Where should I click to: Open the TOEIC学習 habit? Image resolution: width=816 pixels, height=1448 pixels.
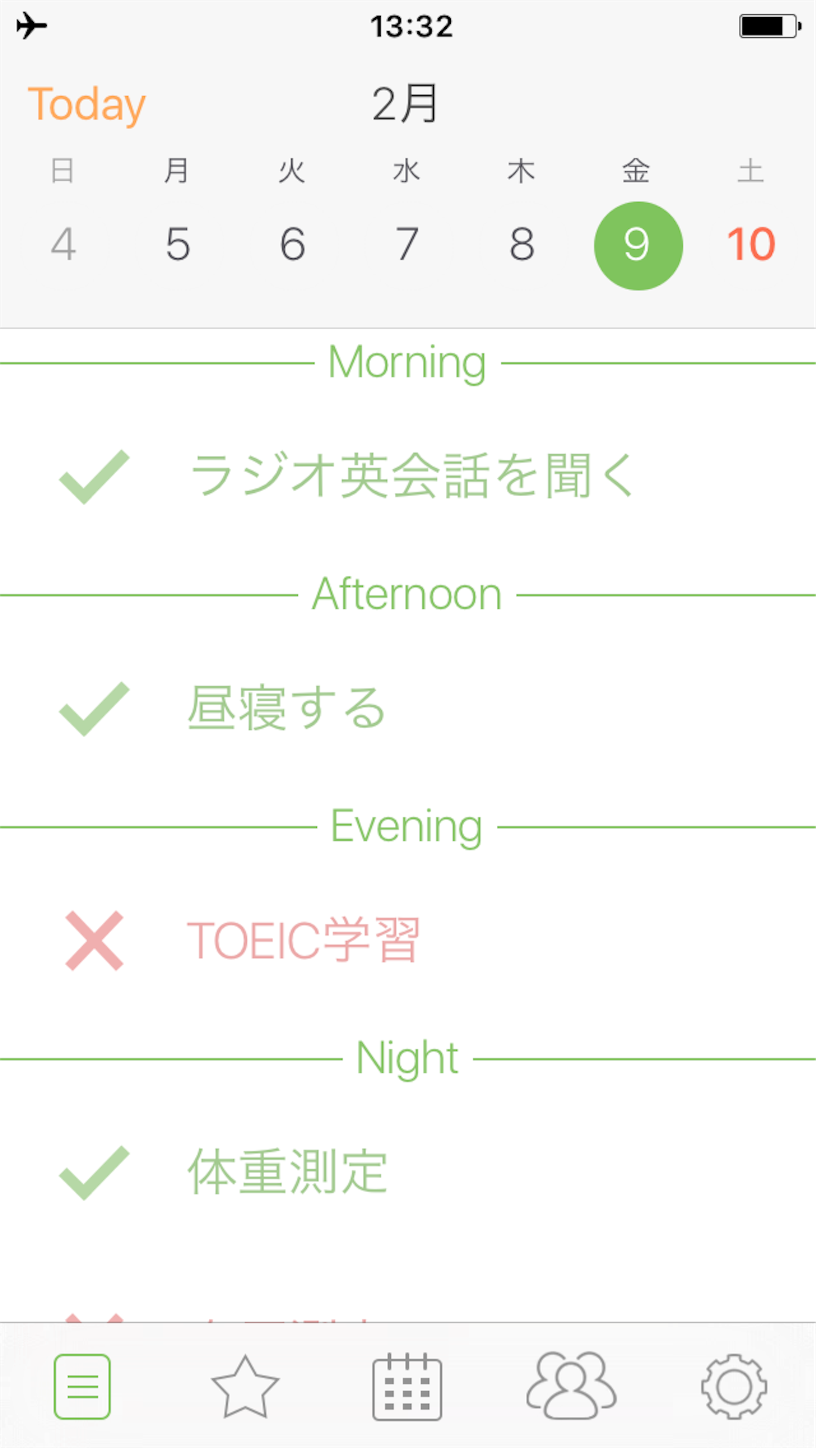[x=303, y=940]
